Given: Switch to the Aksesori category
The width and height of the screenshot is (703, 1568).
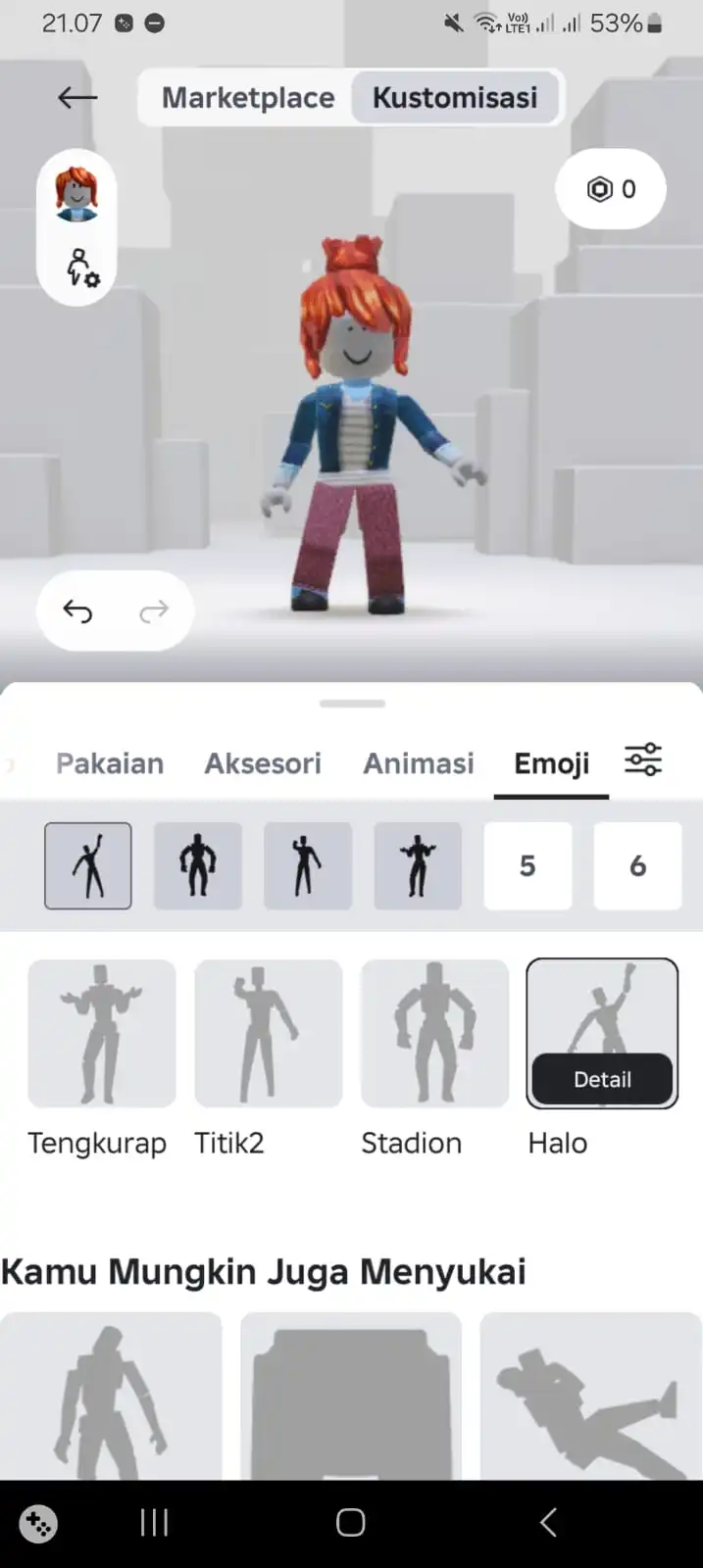Looking at the screenshot, I should 263,763.
